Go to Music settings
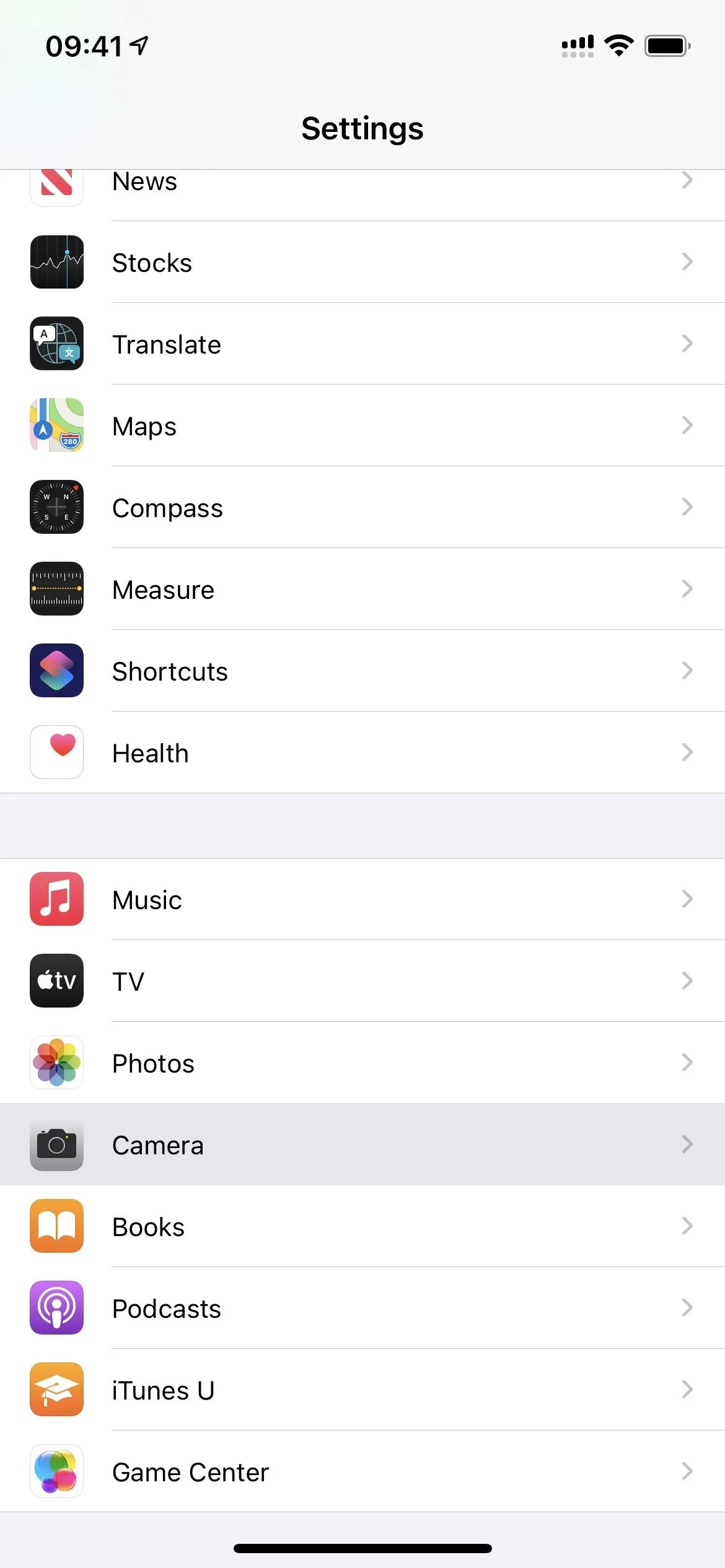 coord(362,899)
